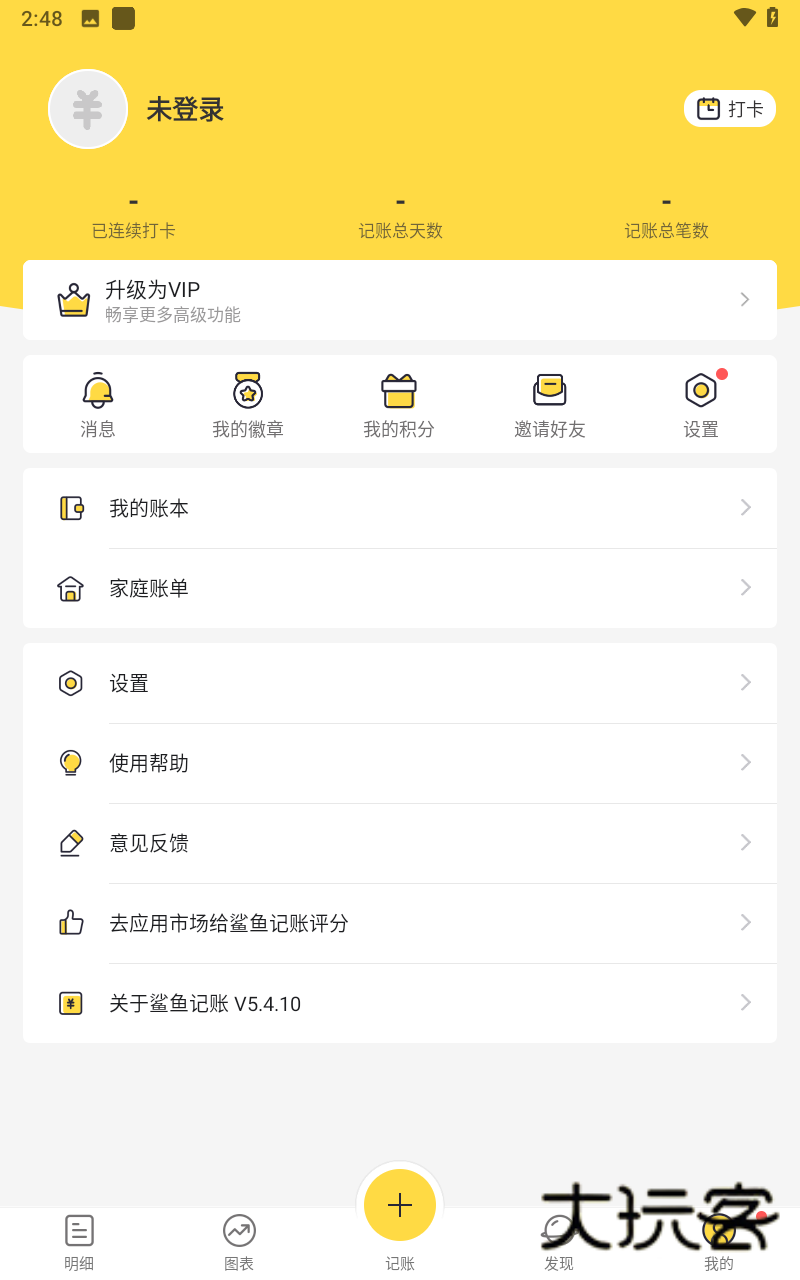Image resolution: width=800 pixels, height=1280 pixels.
Task: Tap the 使用帮助 light bulb icon
Action: (70, 763)
